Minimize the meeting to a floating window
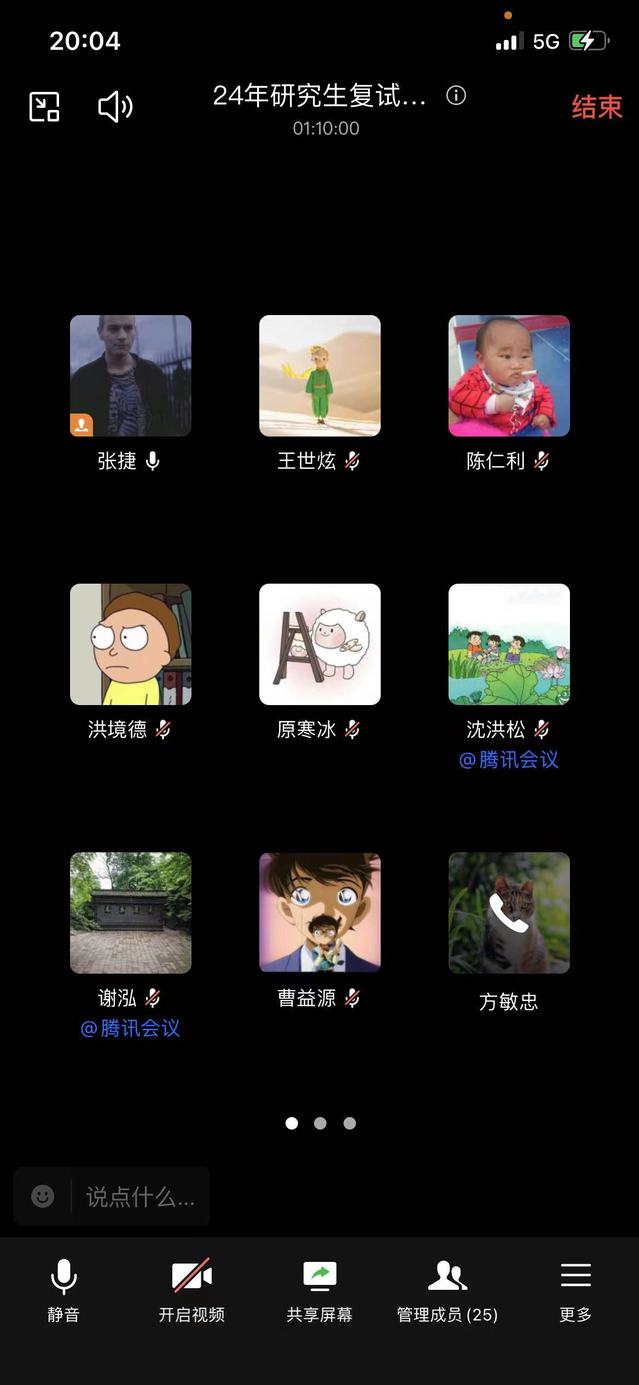 (x=45, y=107)
